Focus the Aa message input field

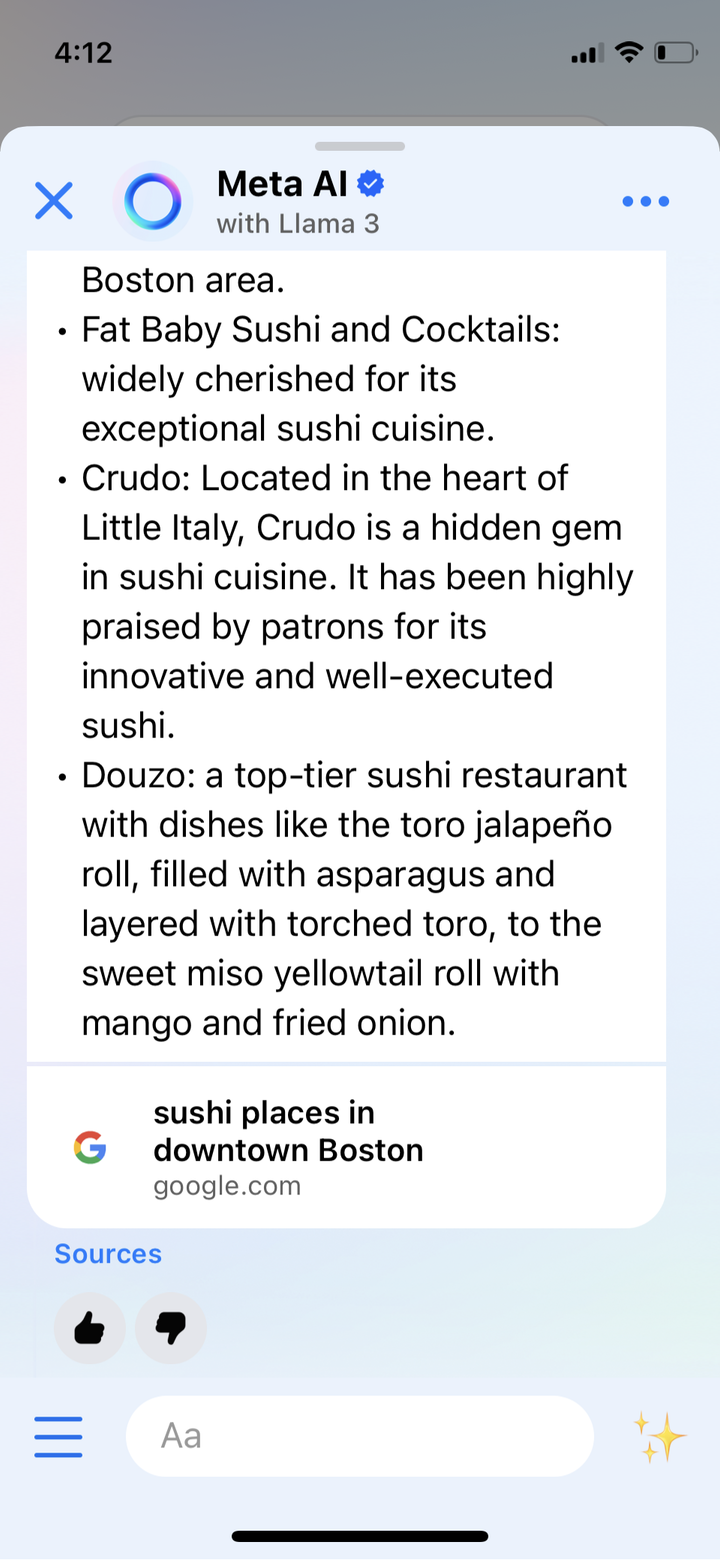coord(360,1436)
